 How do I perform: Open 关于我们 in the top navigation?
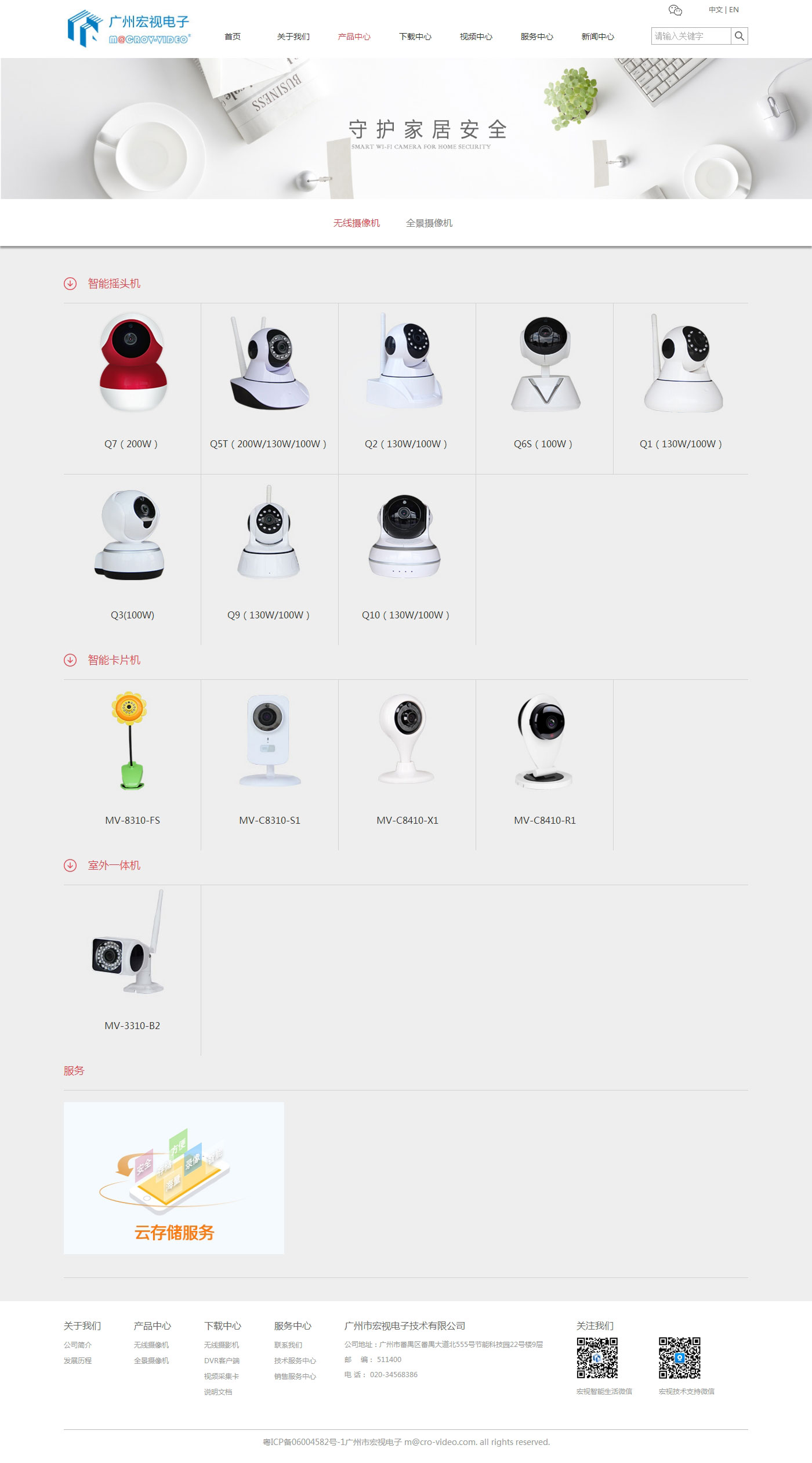tap(293, 37)
